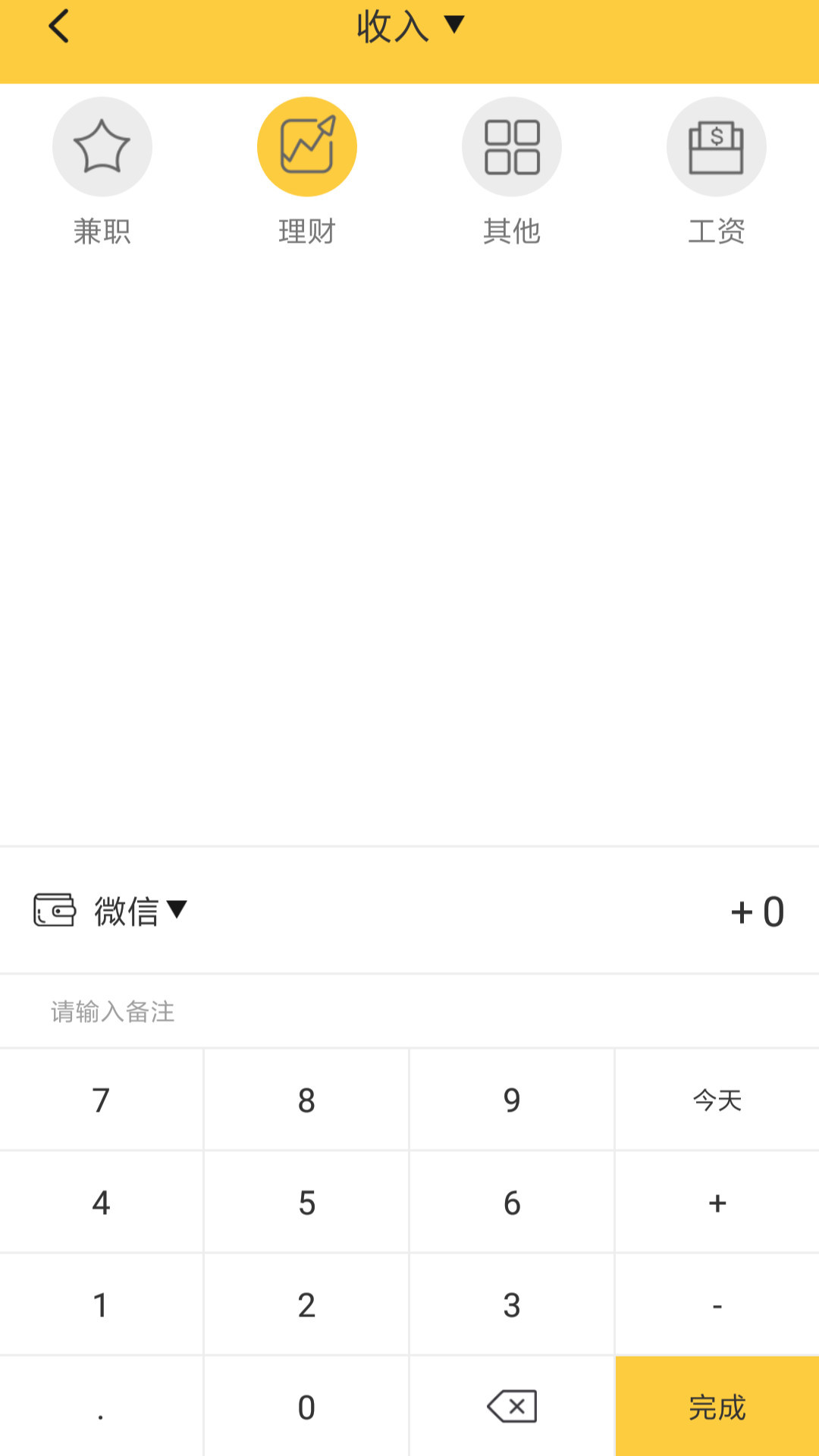Enter digit 3 on the keypad

(x=512, y=1305)
